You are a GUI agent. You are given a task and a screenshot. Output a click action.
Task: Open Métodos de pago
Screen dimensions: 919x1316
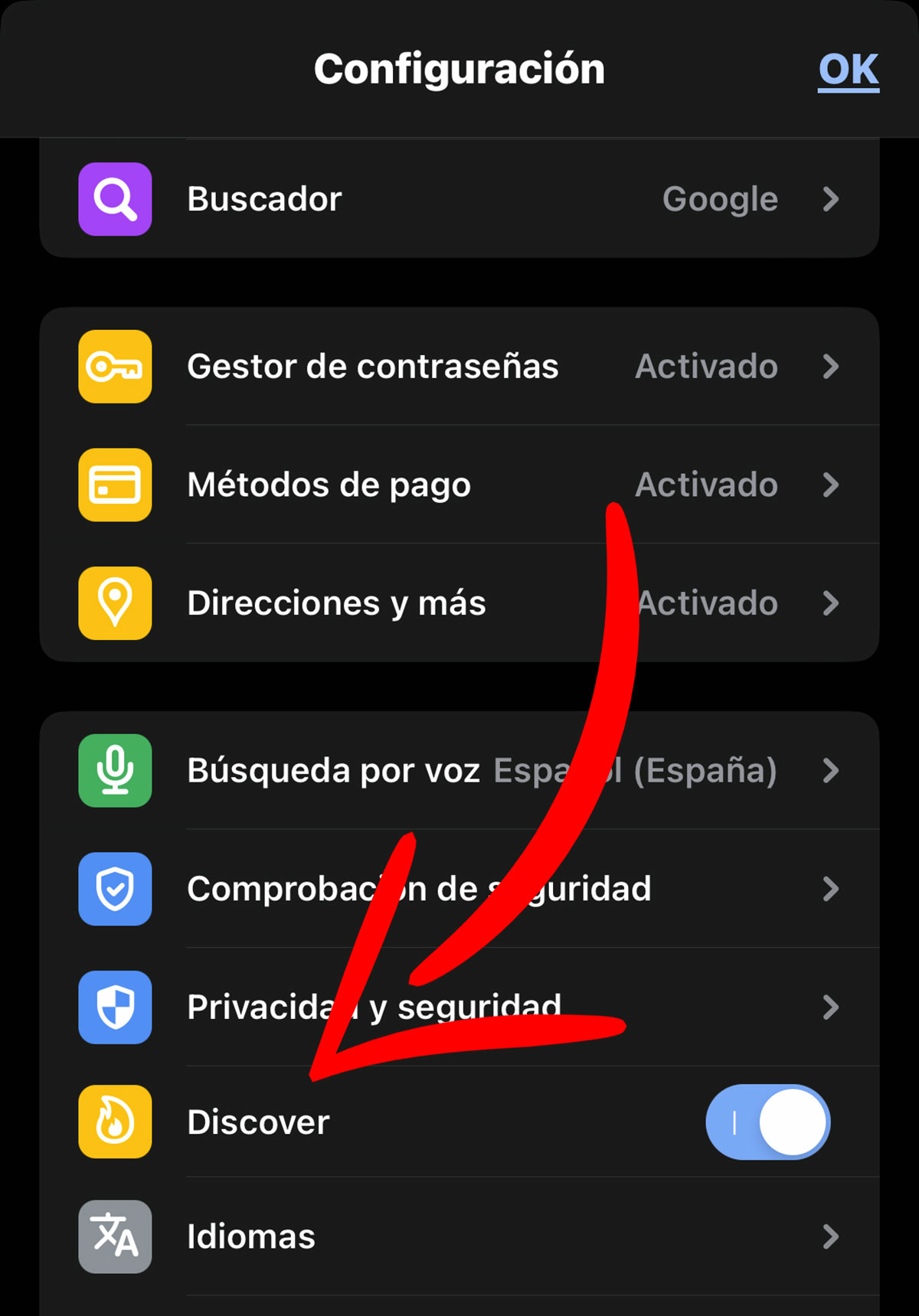(459, 485)
